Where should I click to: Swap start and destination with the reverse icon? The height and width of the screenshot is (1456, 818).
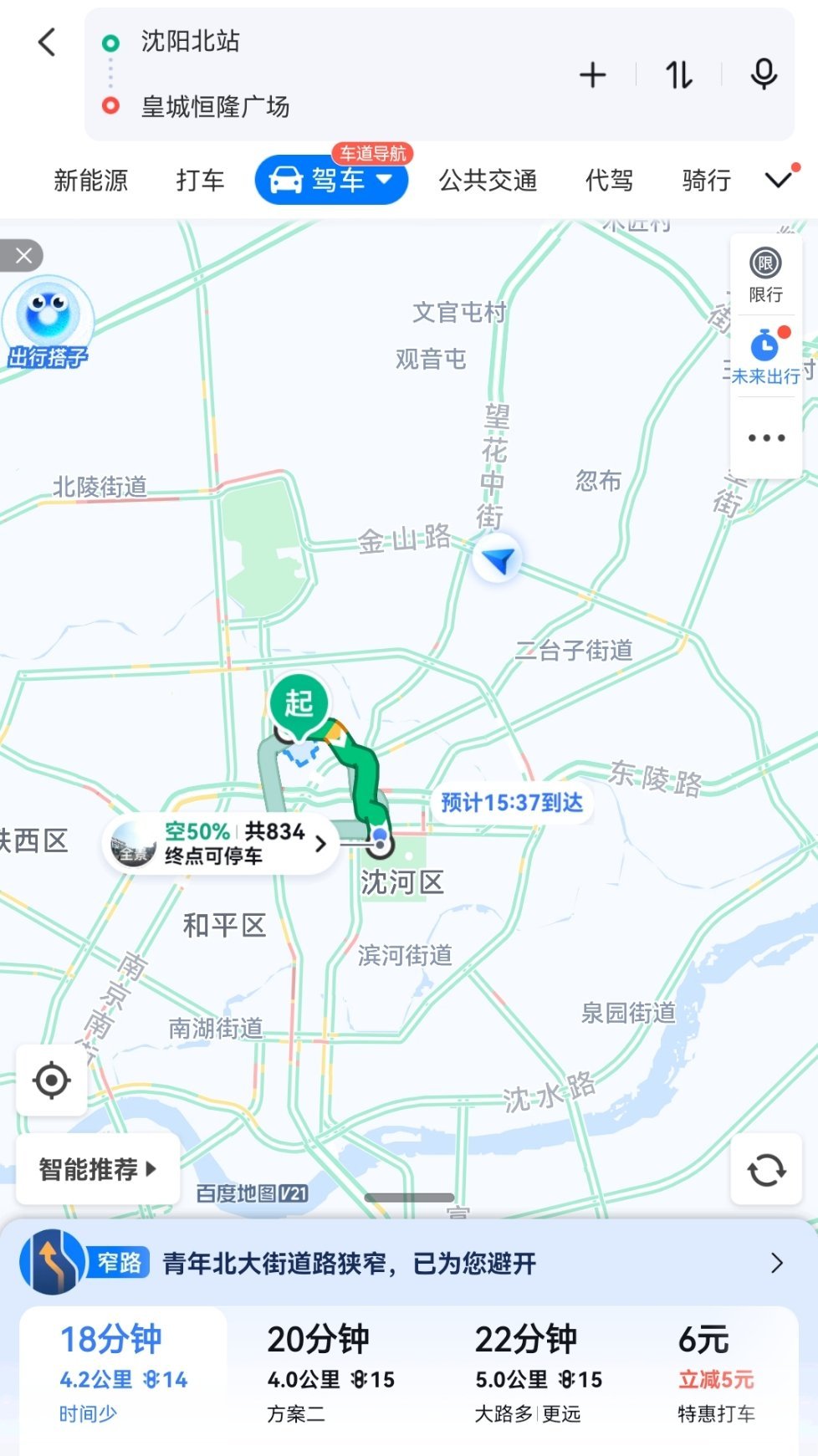[677, 75]
